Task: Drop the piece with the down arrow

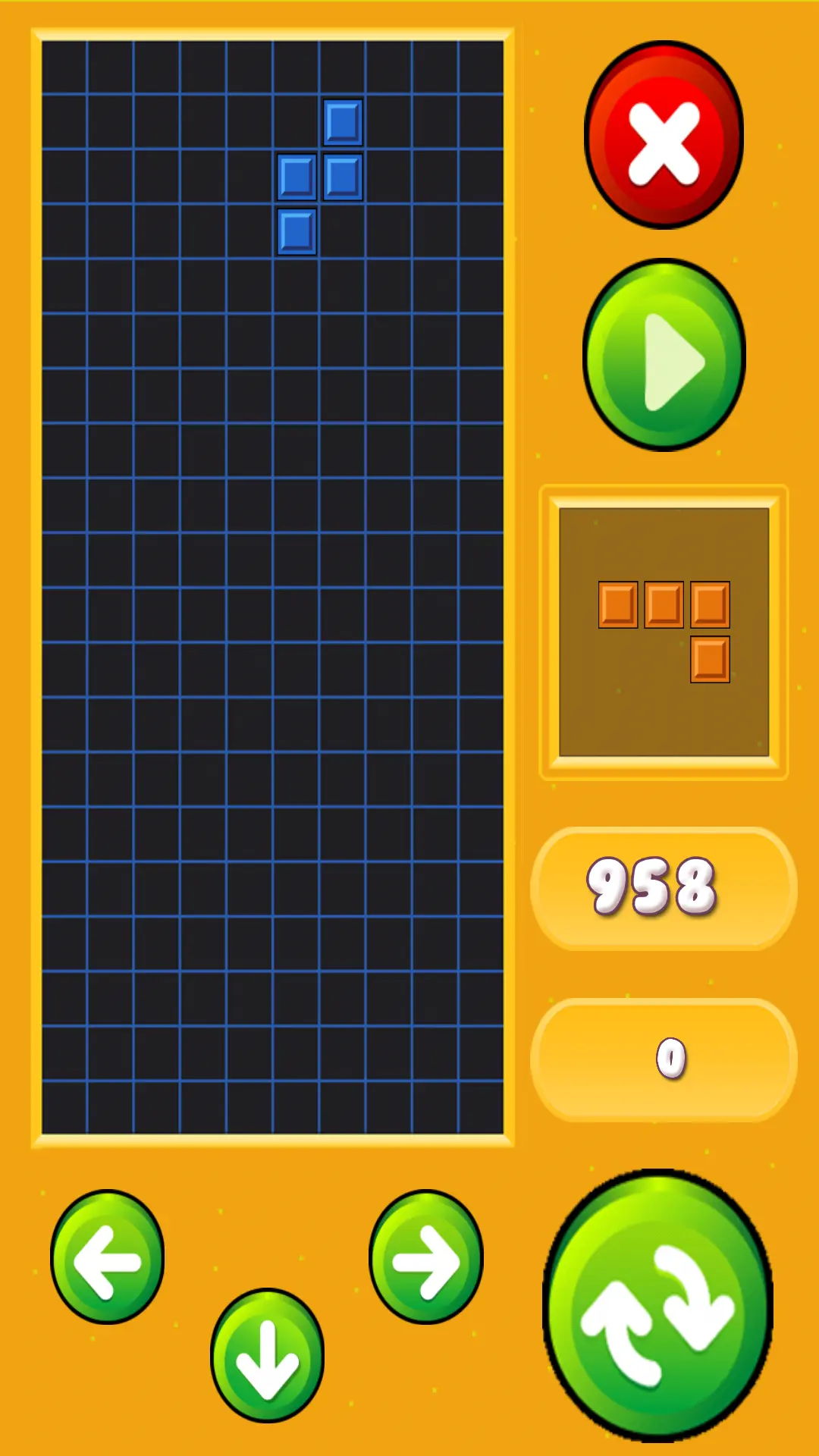Action: click(x=267, y=1355)
